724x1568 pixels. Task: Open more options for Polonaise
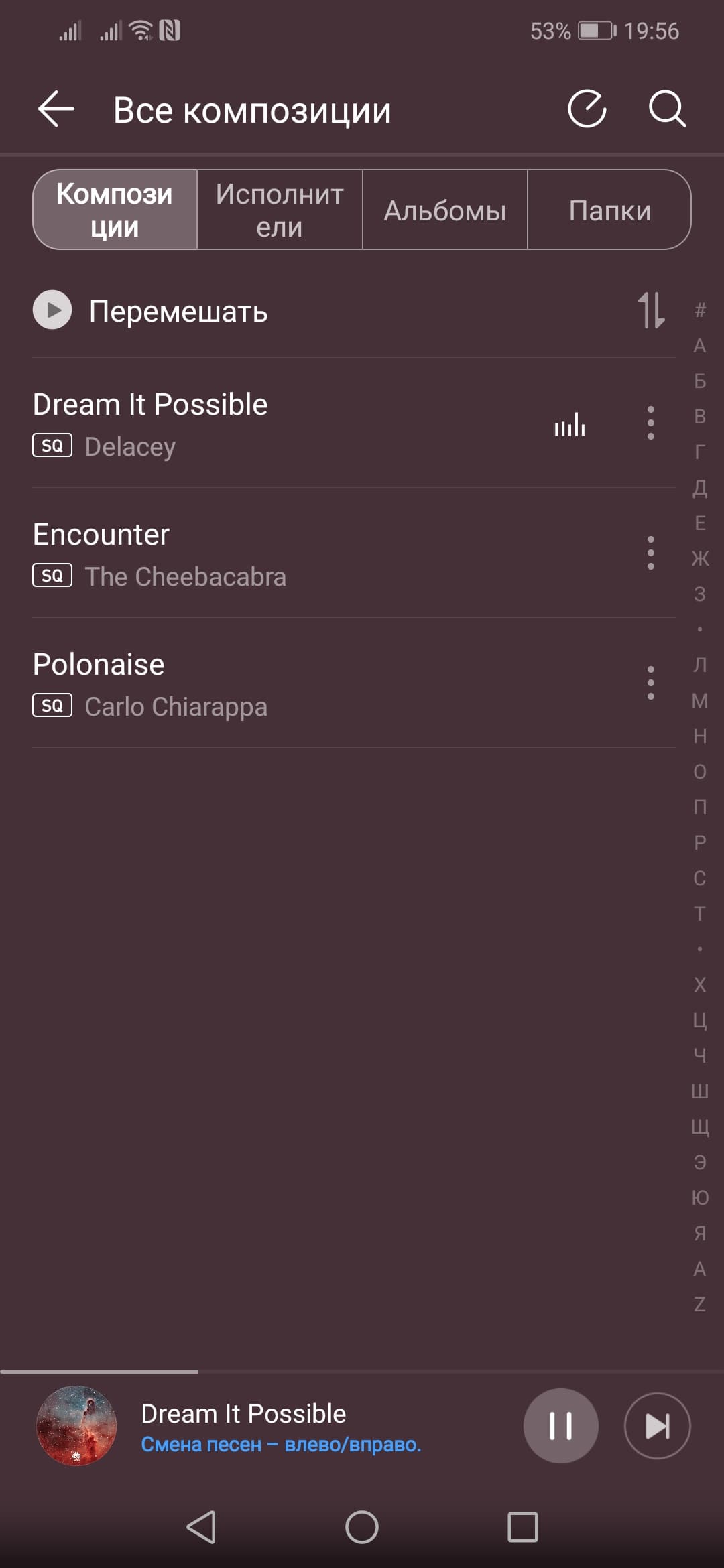coord(650,683)
